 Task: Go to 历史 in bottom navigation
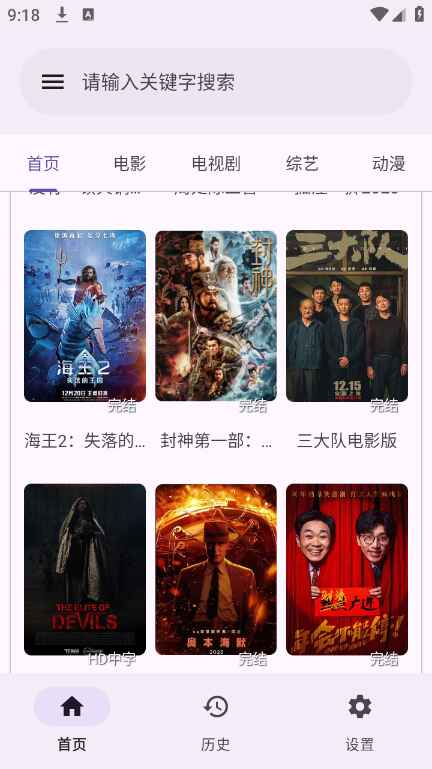tap(216, 723)
